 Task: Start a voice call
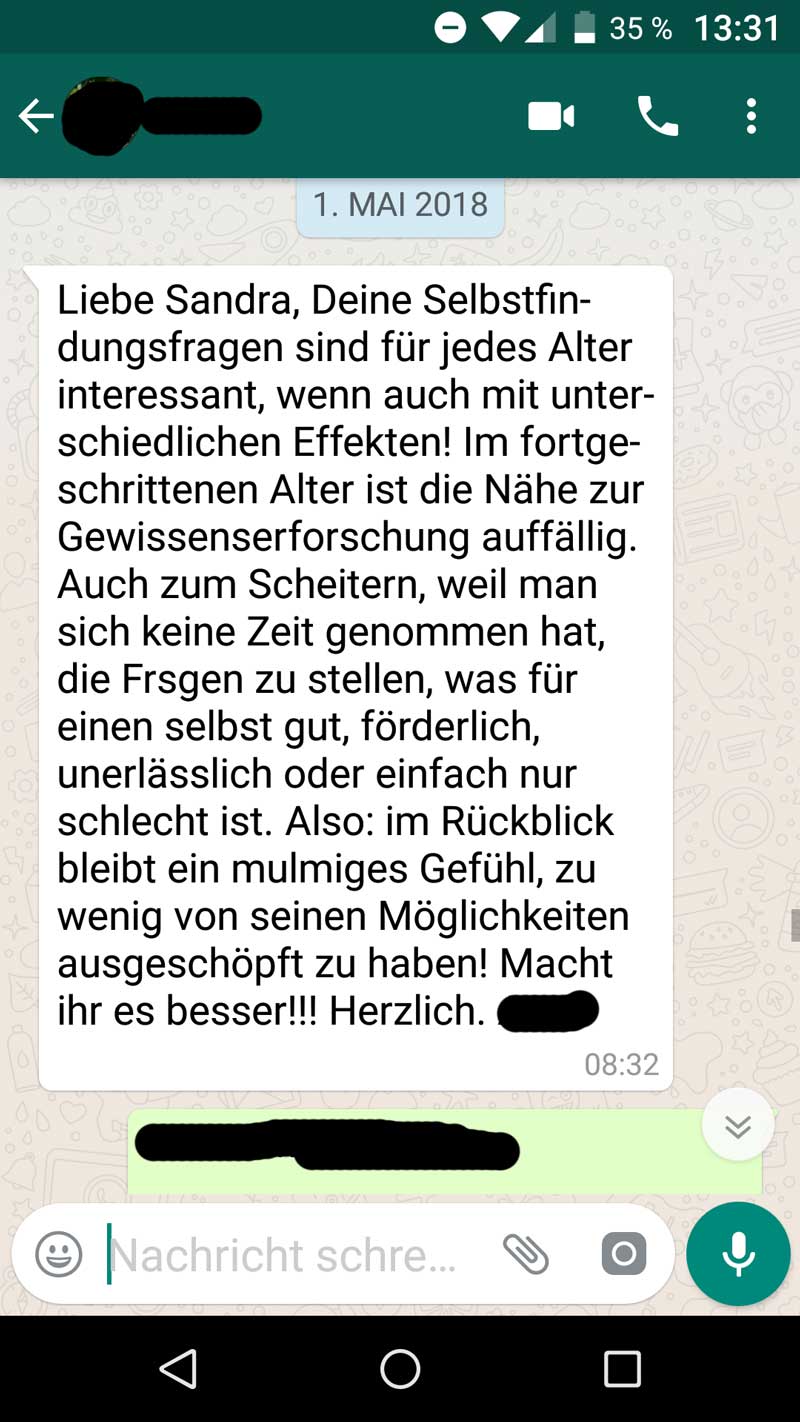657,117
